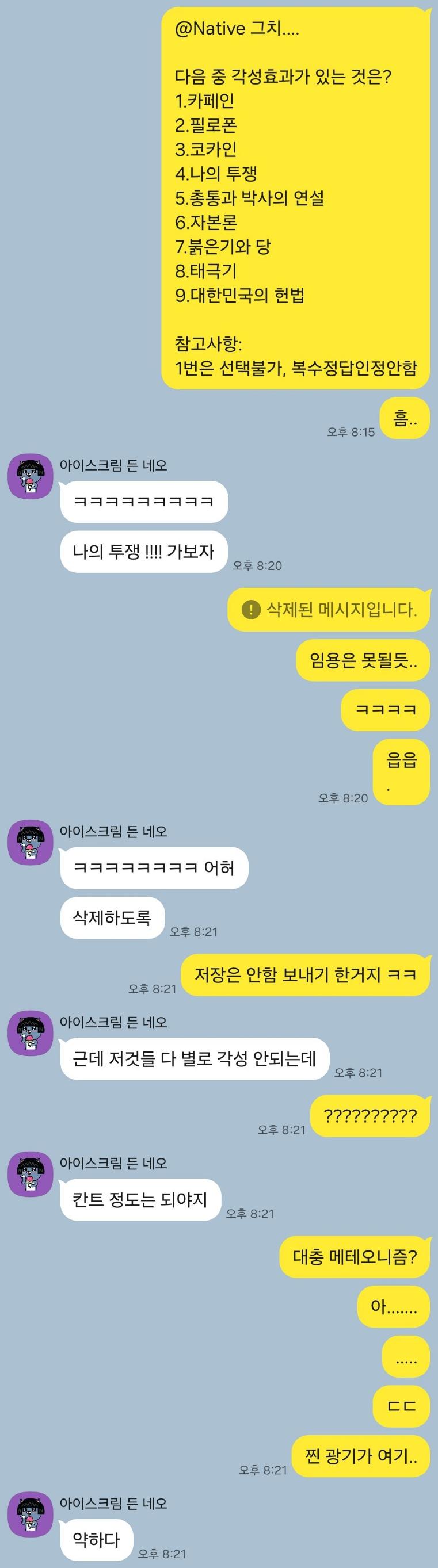This screenshot has width=438, height=1568.
Task: View profile from avatar by 칸트 정도는 되야지
Action: tap(30, 1174)
